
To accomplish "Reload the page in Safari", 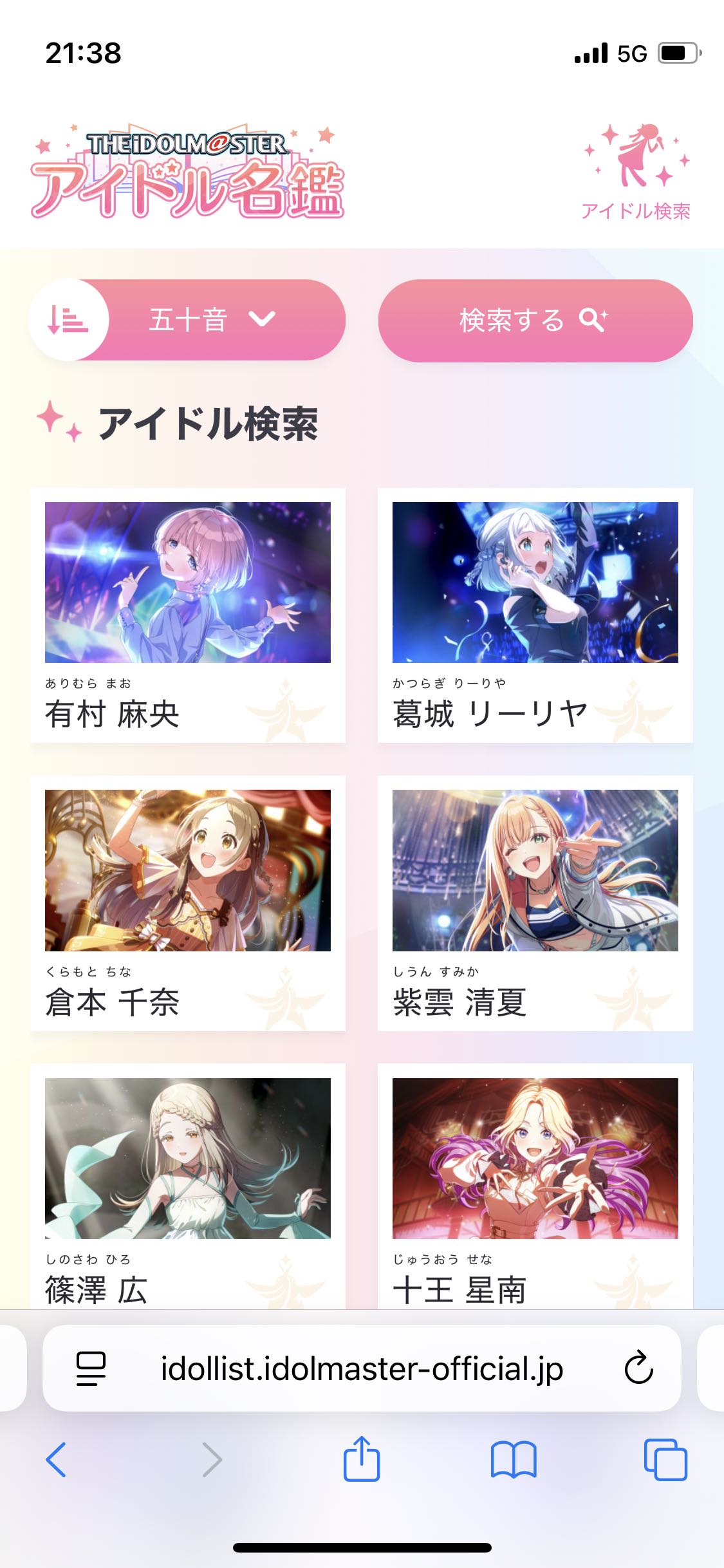I will pos(638,1368).
